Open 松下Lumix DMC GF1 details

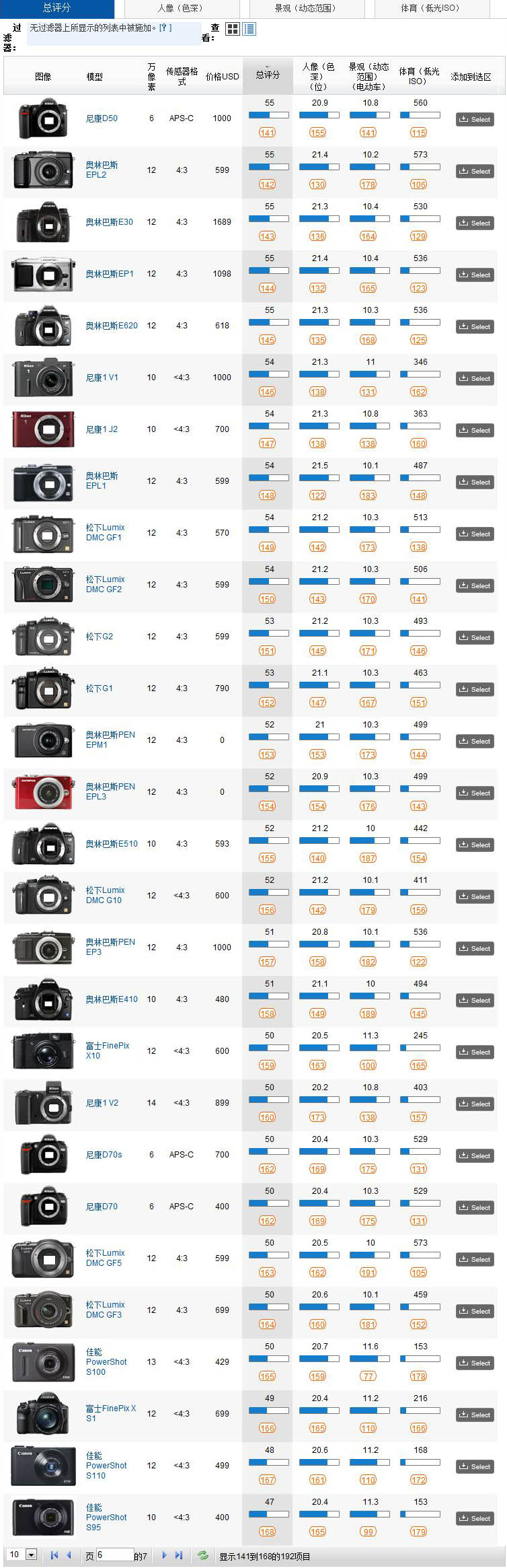105,532
